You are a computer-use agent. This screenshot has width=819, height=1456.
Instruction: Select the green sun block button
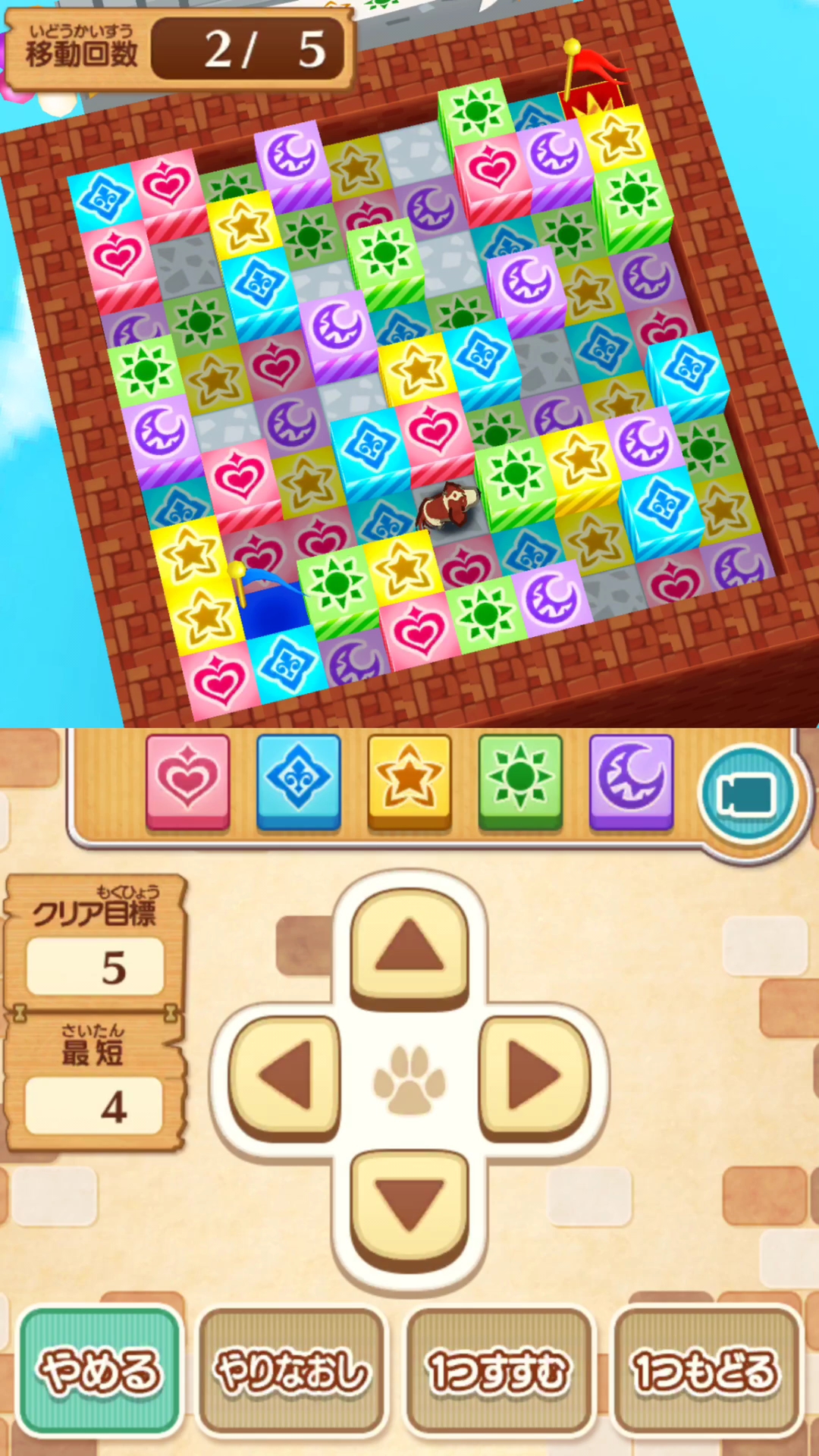point(520,781)
